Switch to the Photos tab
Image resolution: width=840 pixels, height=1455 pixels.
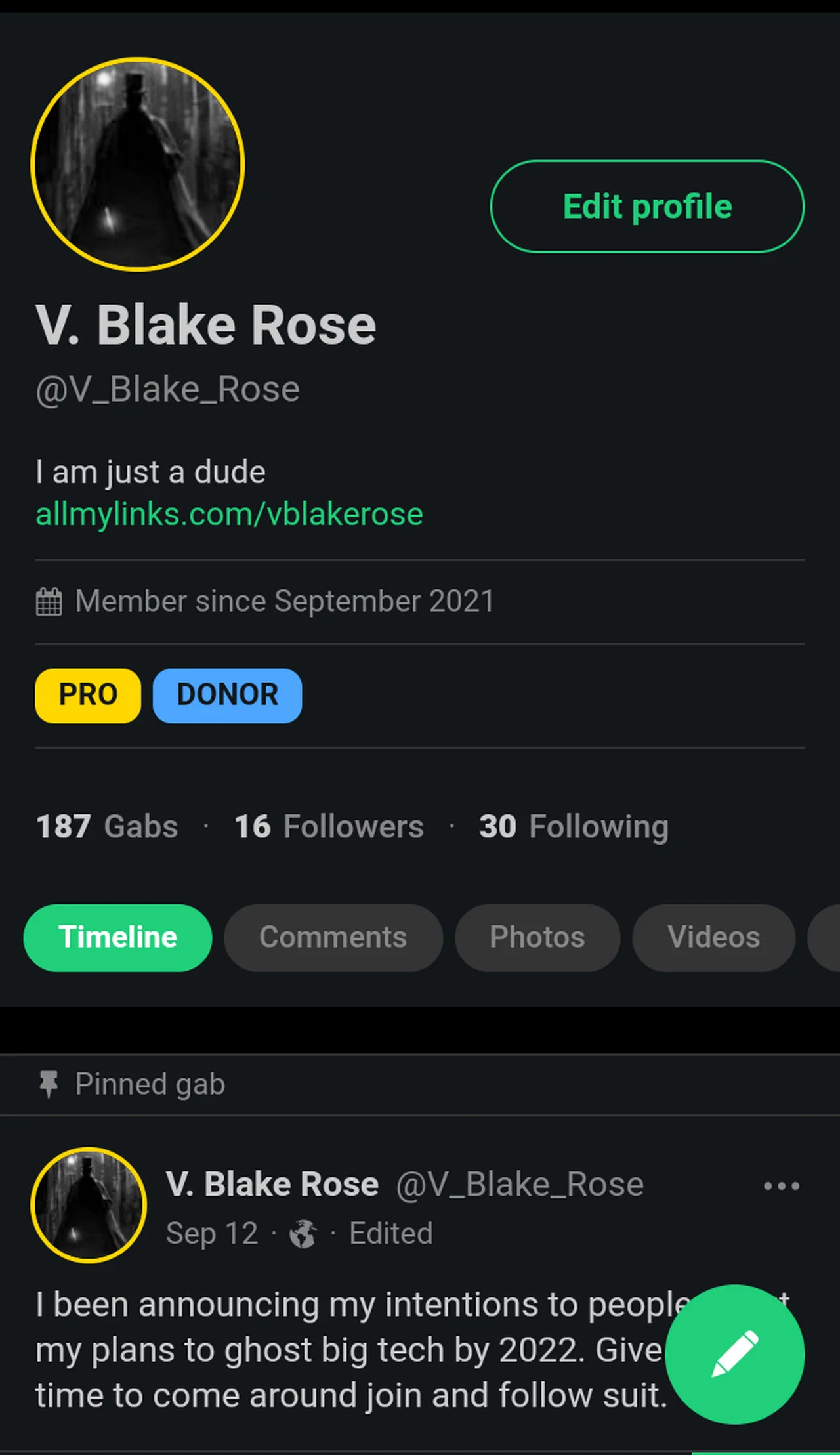point(537,937)
